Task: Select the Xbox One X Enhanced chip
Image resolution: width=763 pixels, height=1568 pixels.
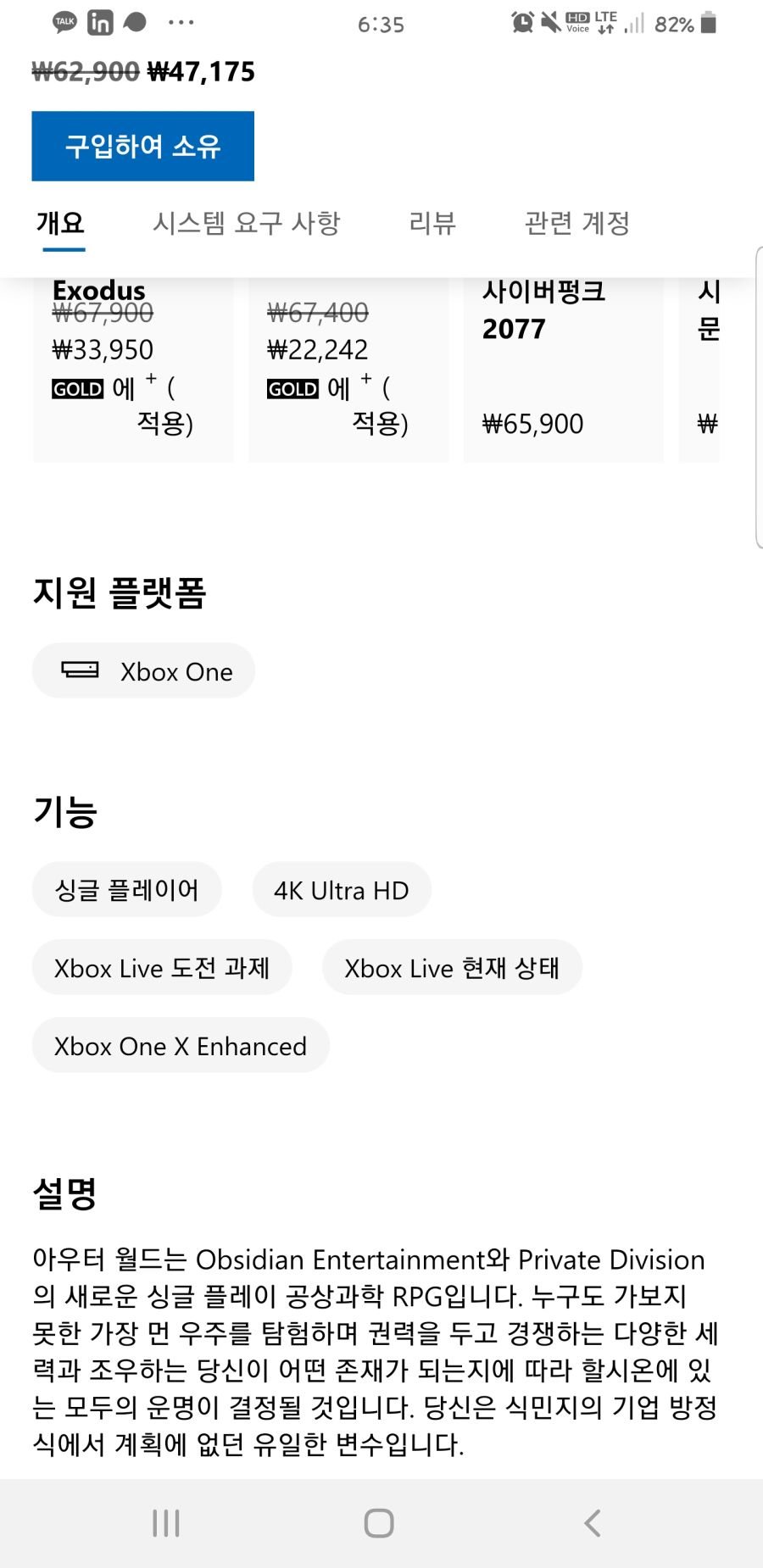Action: tap(181, 1045)
